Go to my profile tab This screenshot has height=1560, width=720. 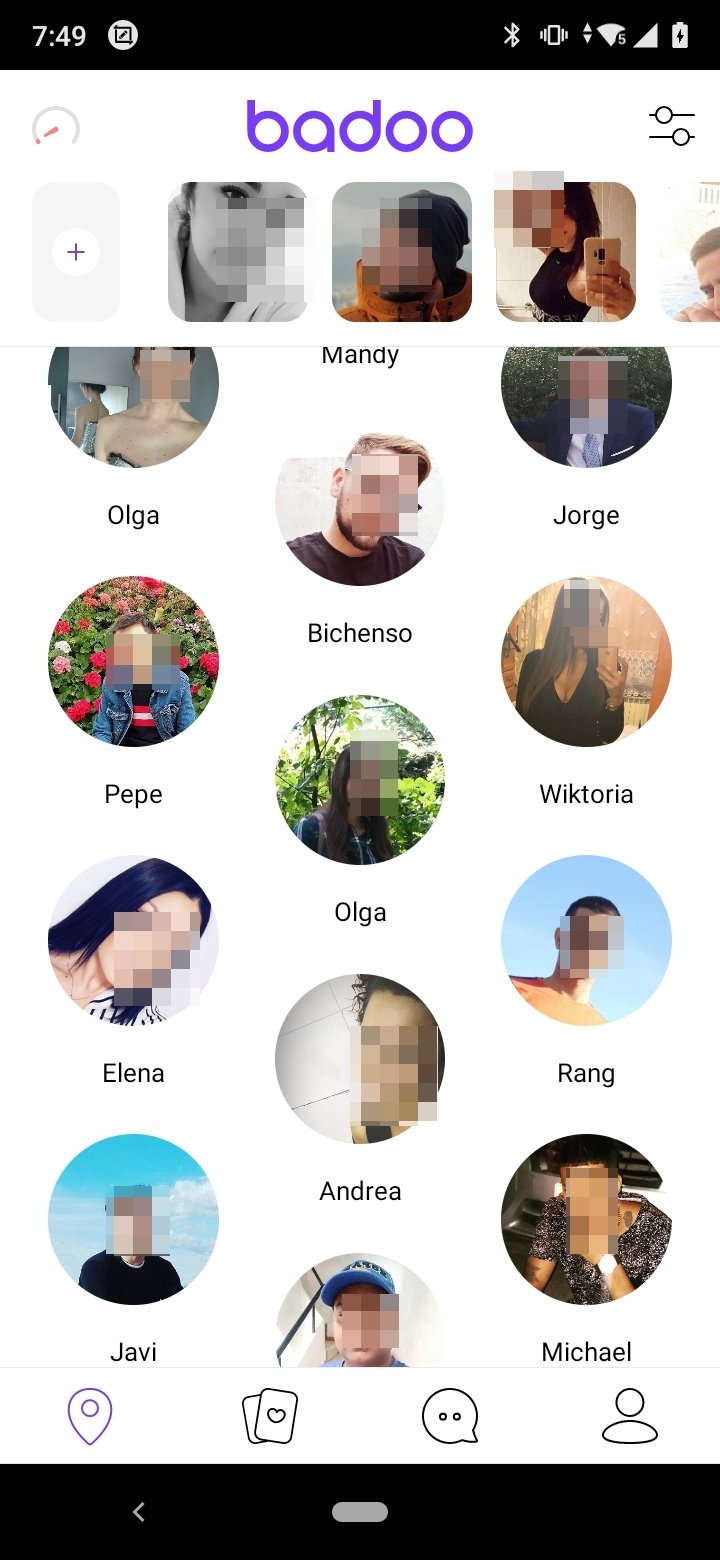point(630,1416)
